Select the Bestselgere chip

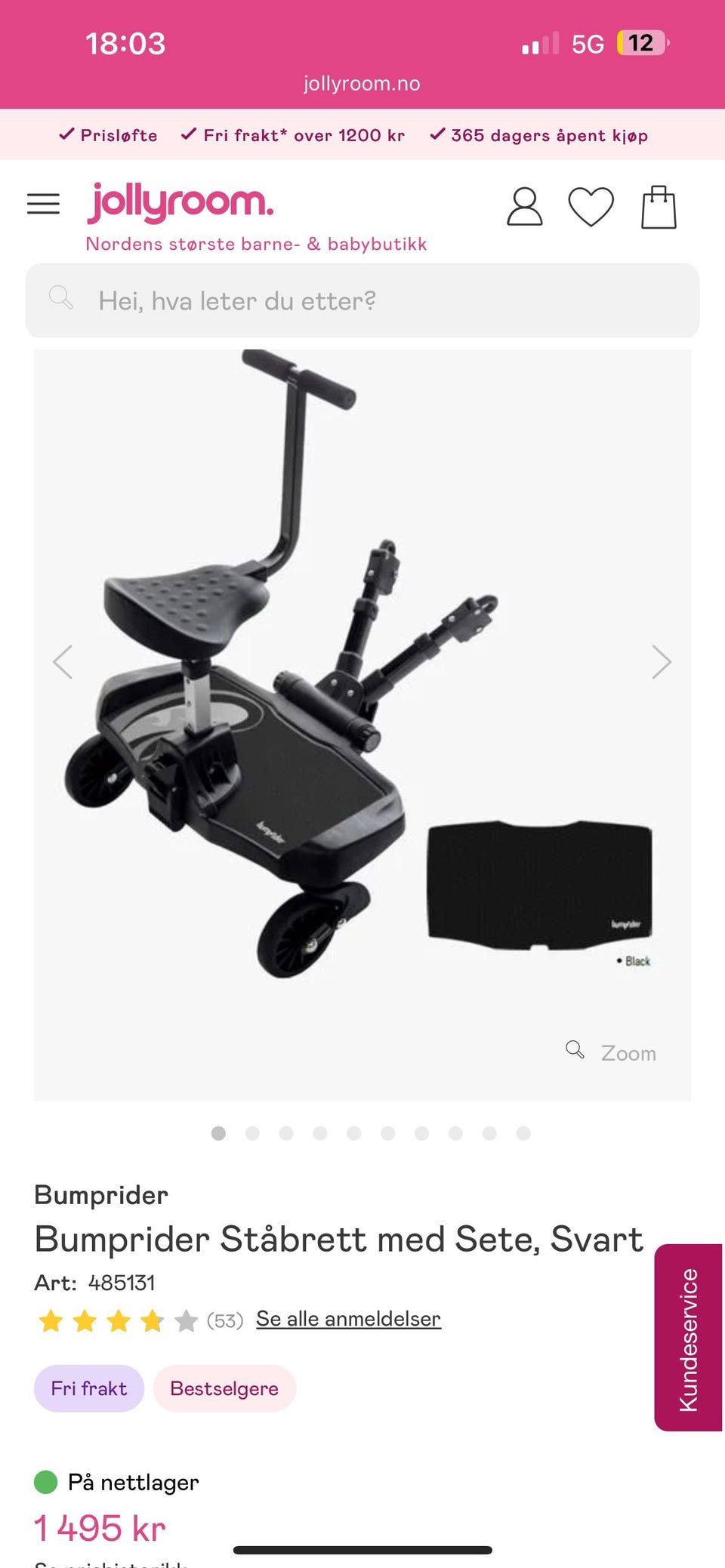tap(224, 1388)
